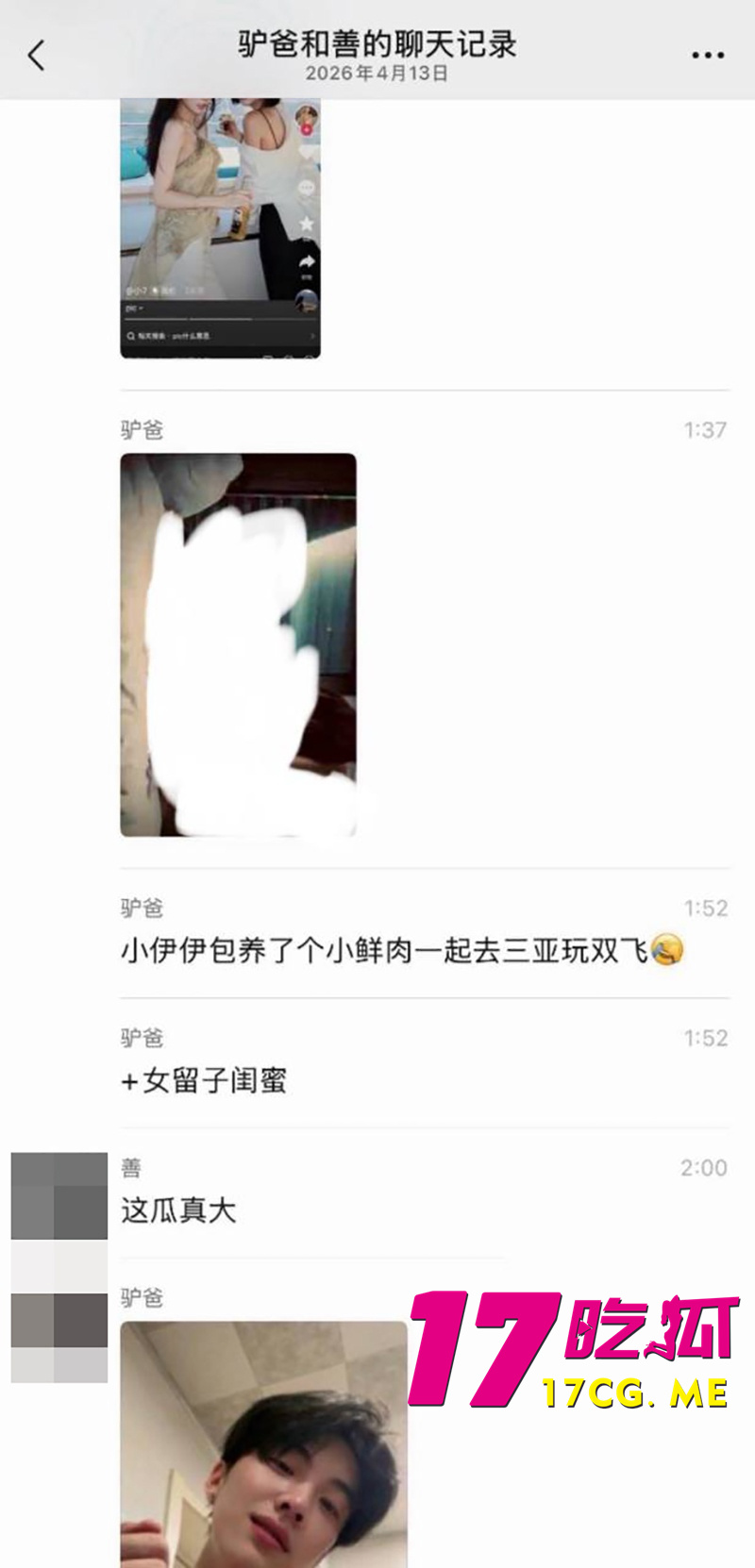Image resolution: width=755 pixels, height=1568 pixels.
Task: Tap the message text 这瓜真大 from 善
Action: click(179, 1209)
